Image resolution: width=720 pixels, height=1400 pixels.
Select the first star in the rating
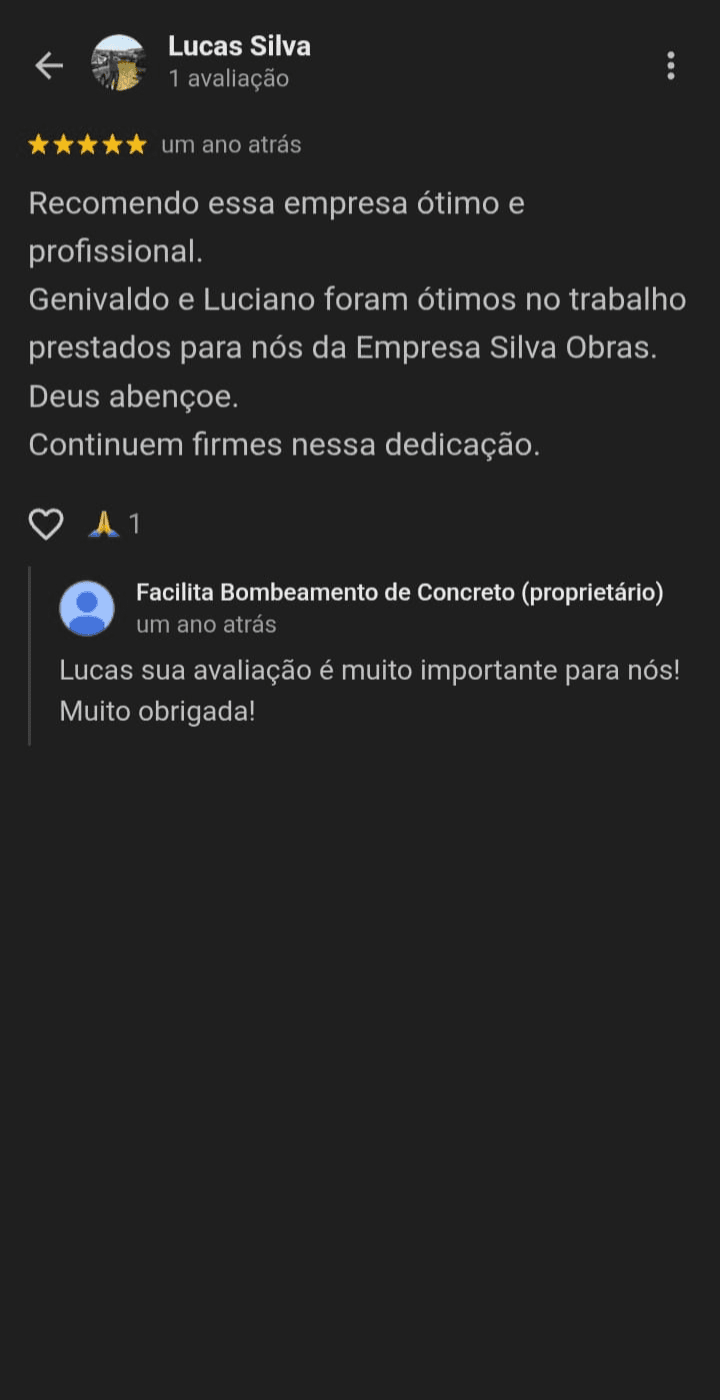tap(38, 144)
